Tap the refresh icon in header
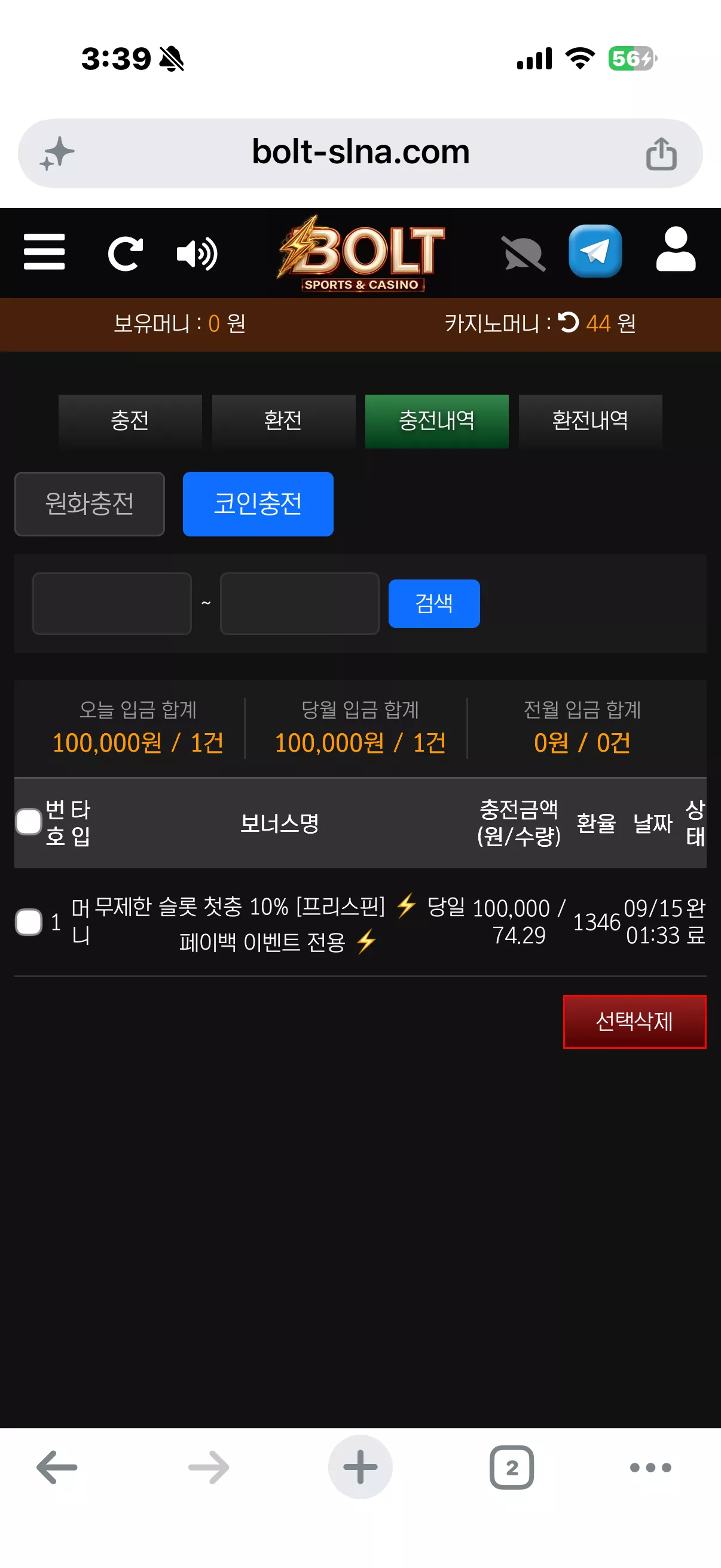The image size is (721, 1568). pyautogui.click(x=126, y=253)
